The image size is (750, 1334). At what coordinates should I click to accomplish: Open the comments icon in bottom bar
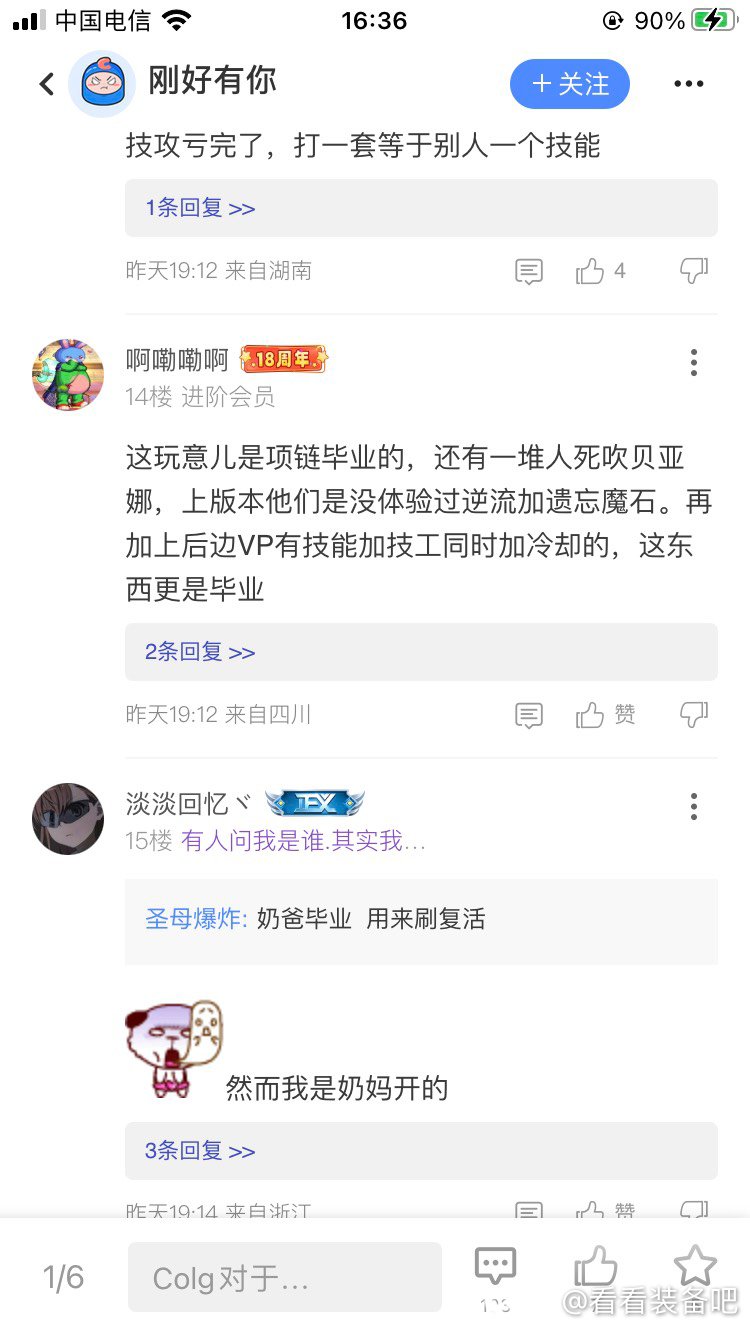click(x=495, y=1270)
